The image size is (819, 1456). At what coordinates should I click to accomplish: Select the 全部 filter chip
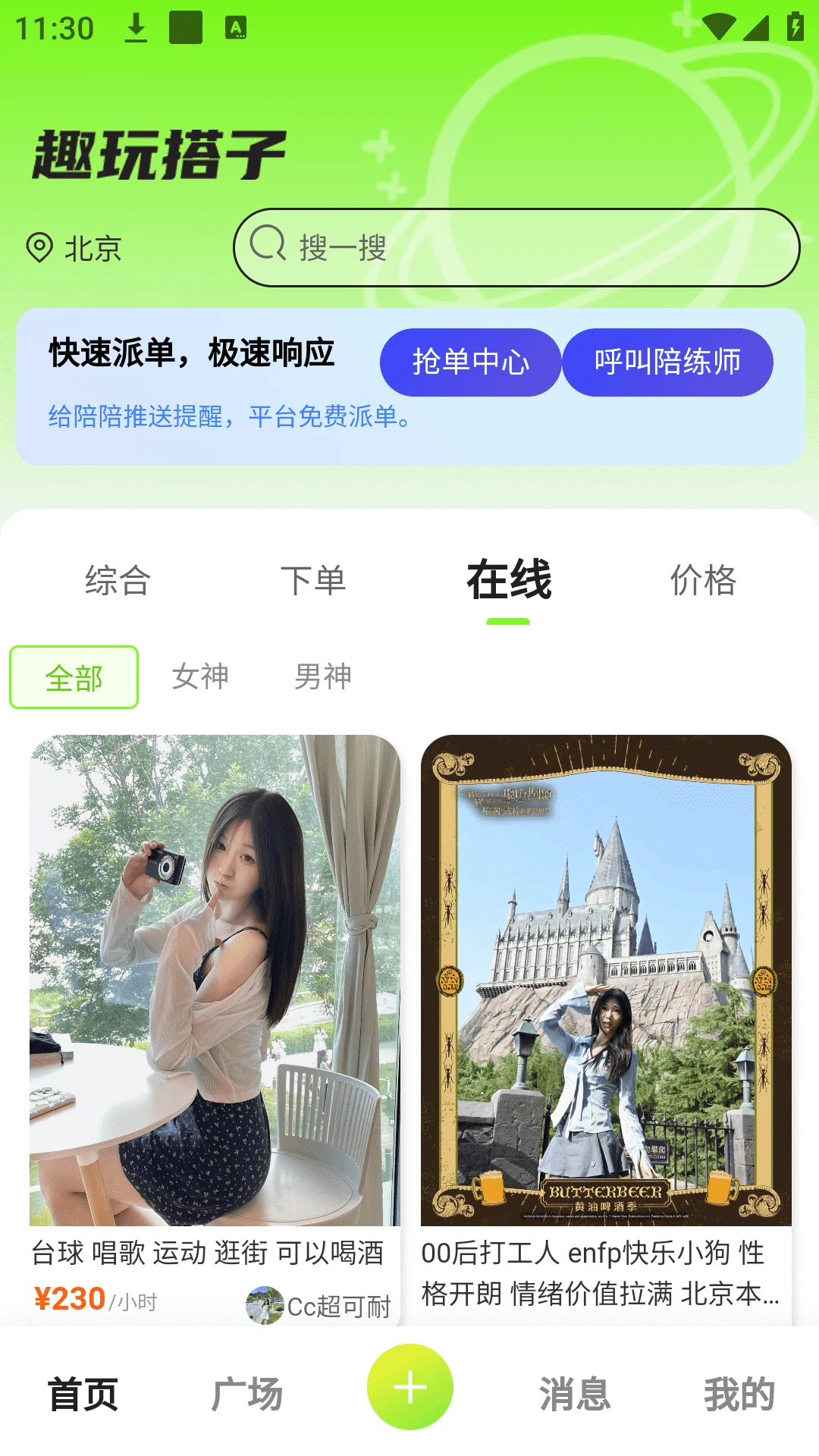tap(74, 677)
